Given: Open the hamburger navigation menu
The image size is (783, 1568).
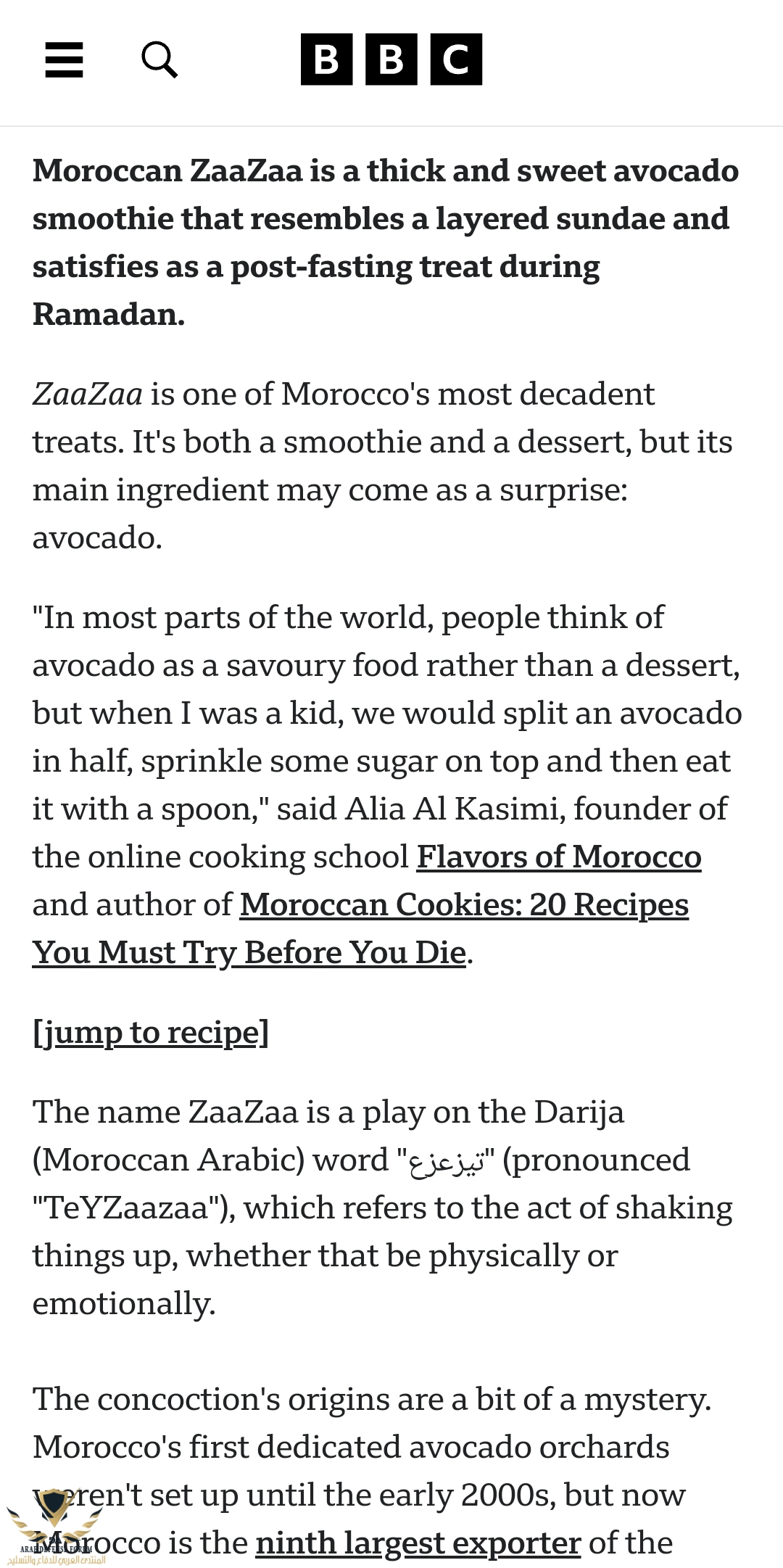Looking at the screenshot, I should coord(64,59).
